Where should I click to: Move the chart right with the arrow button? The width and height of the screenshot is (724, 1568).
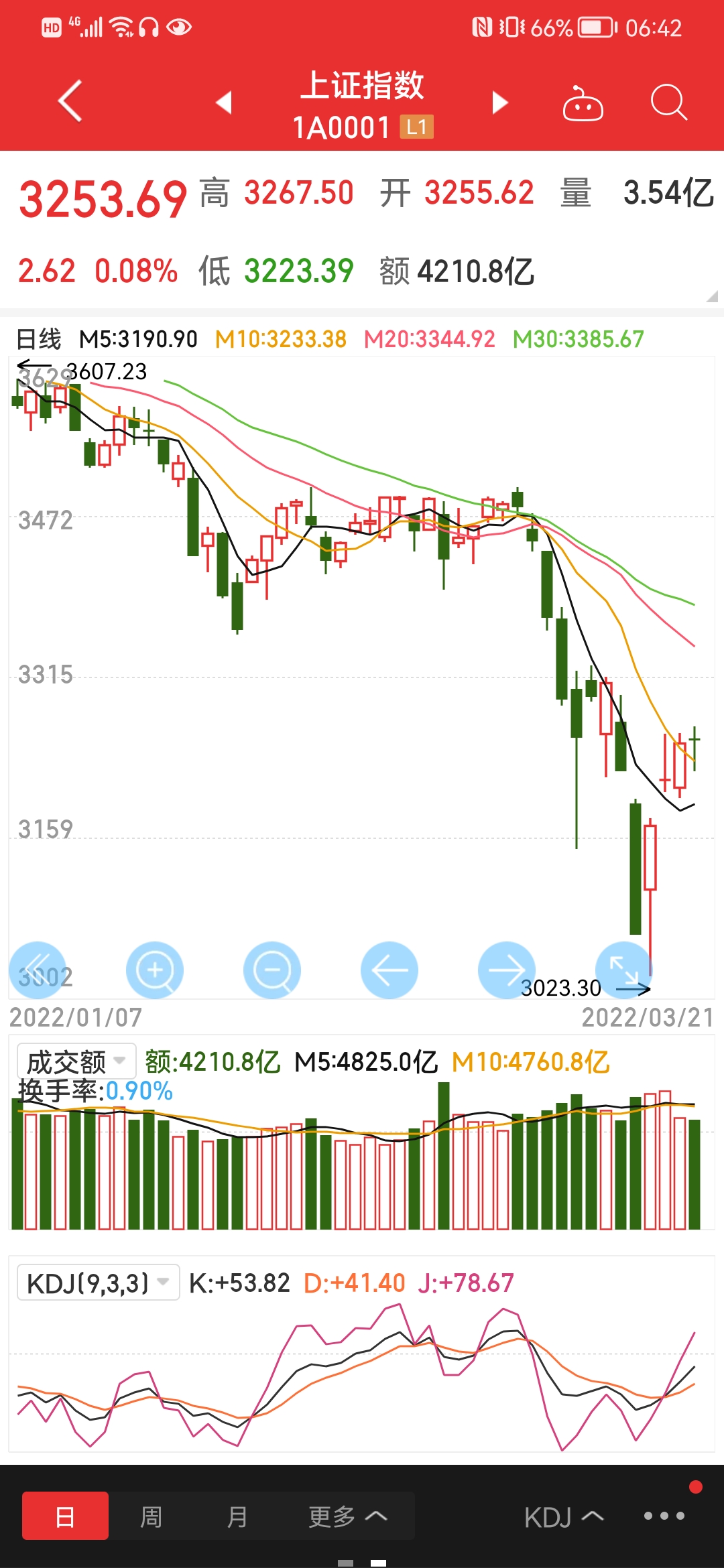click(x=507, y=970)
